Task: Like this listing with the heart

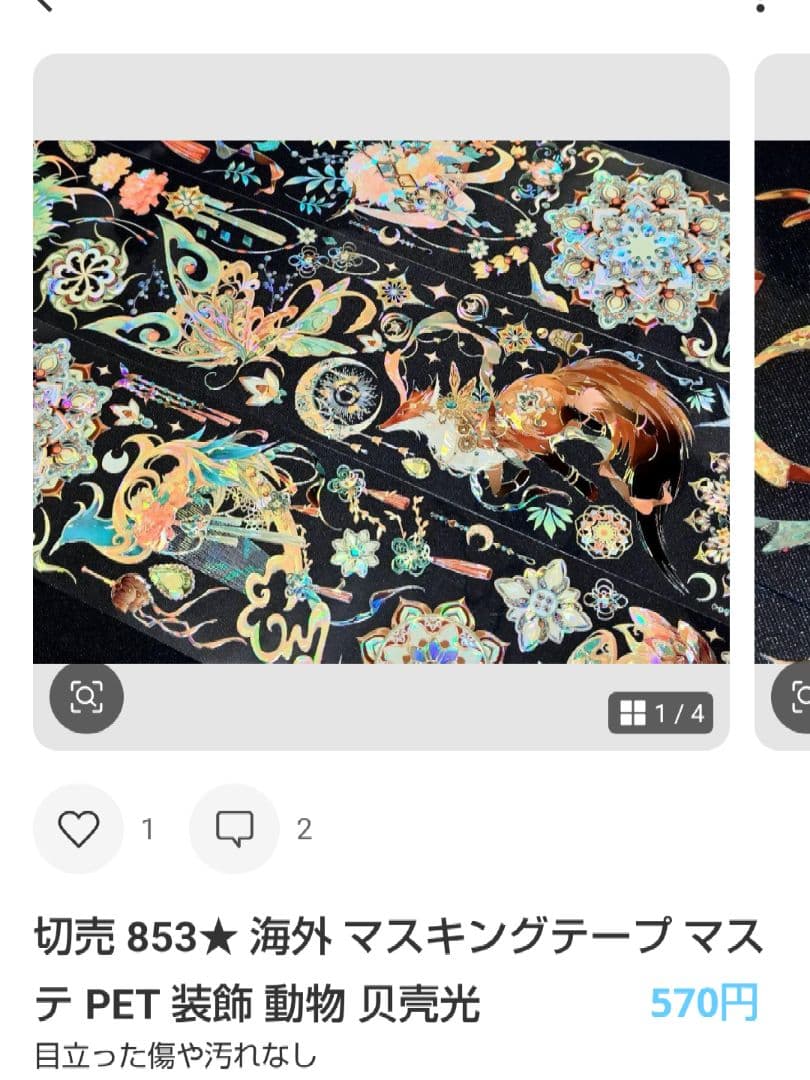Action: coord(78,828)
